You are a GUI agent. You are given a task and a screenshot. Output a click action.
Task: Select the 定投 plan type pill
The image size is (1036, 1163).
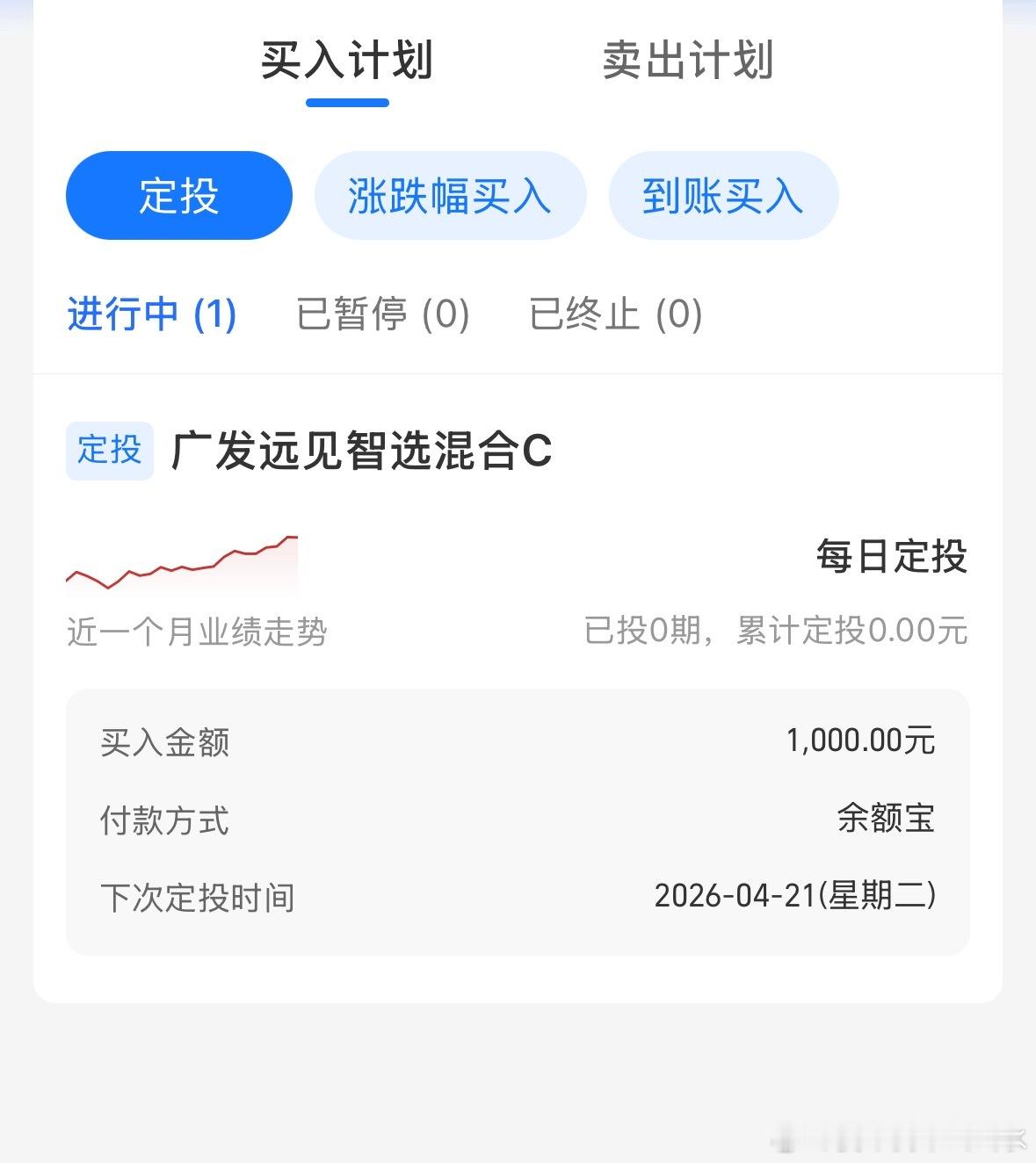point(177,195)
